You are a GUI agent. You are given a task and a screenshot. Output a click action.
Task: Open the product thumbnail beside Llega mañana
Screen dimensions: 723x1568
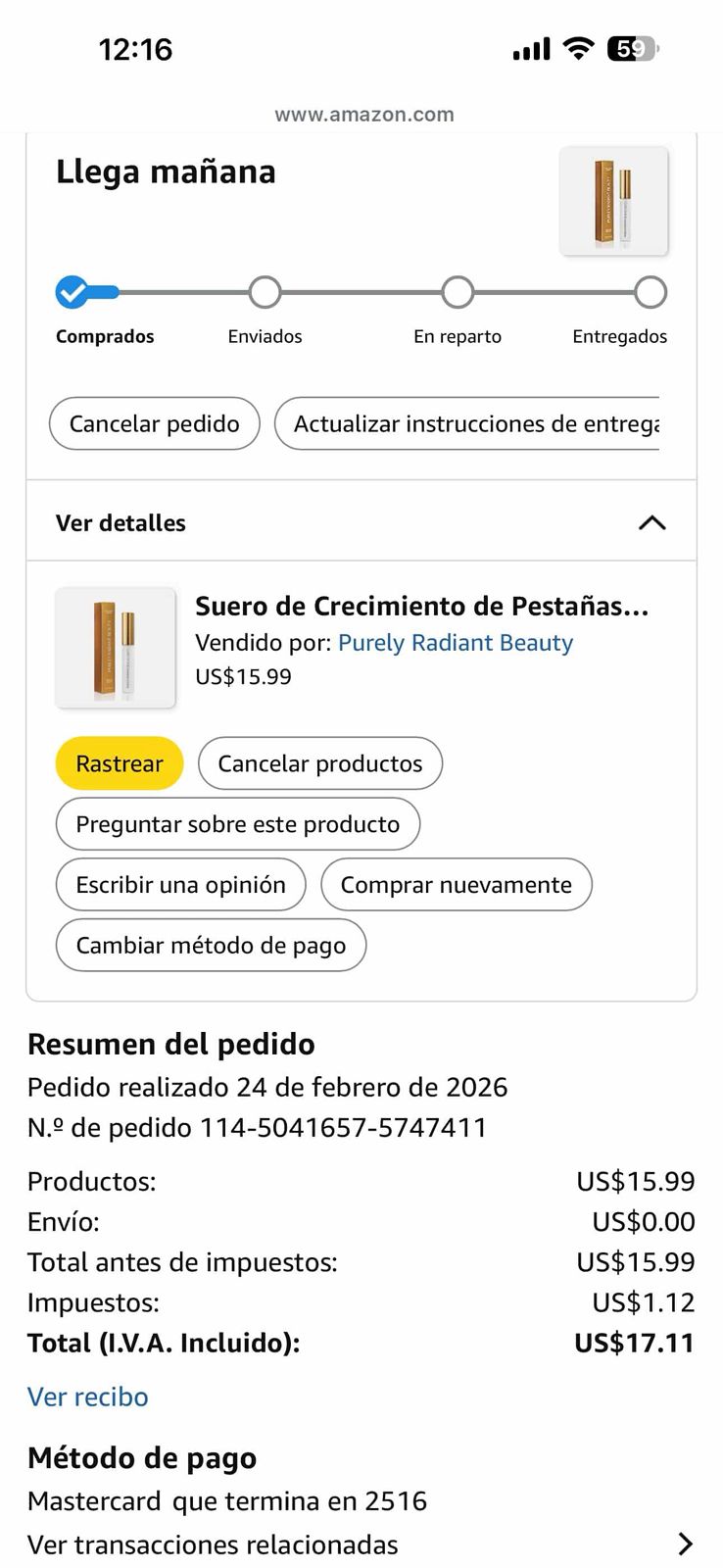pos(613,201)
